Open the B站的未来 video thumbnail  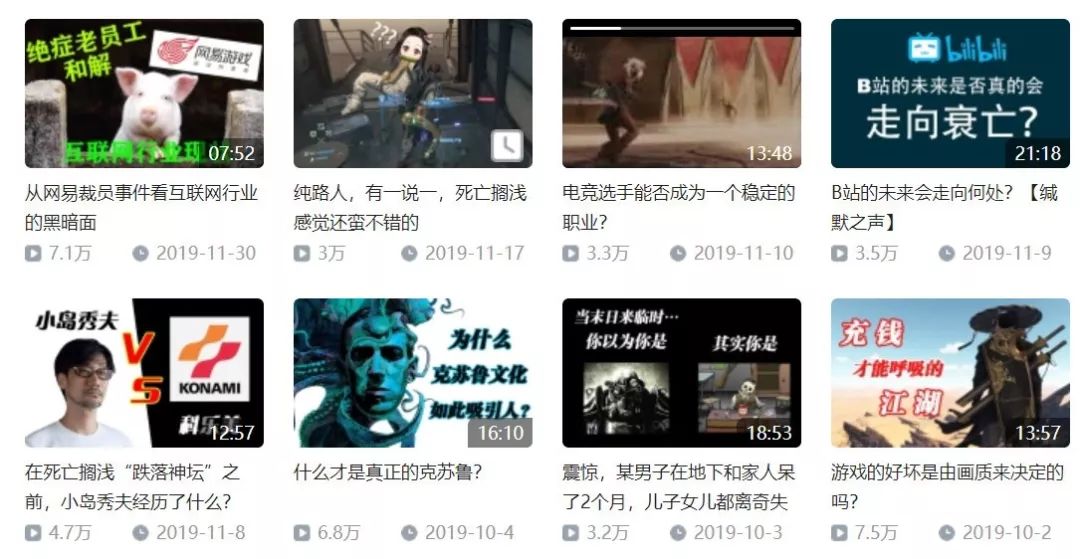950,93
